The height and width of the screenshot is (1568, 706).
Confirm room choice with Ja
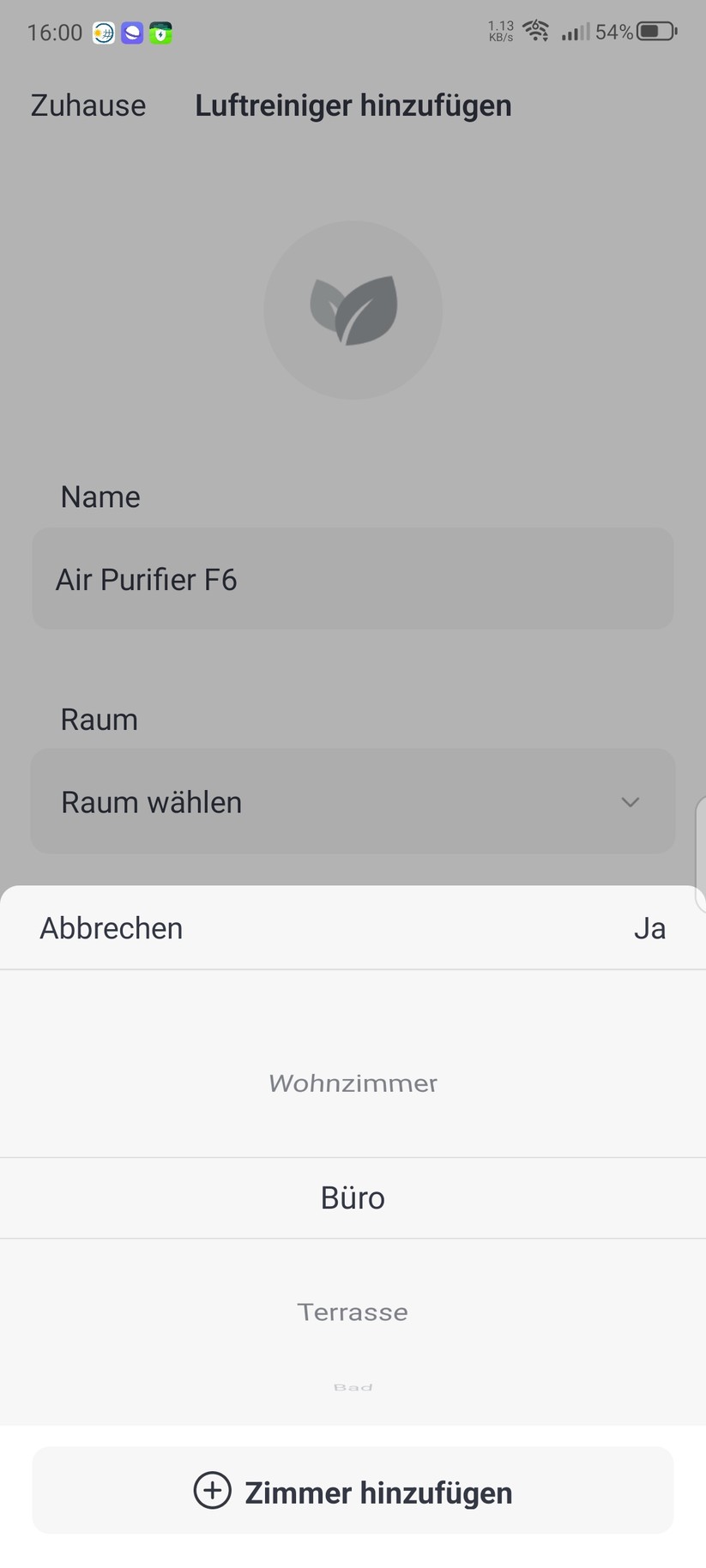(x=649, y=927)
